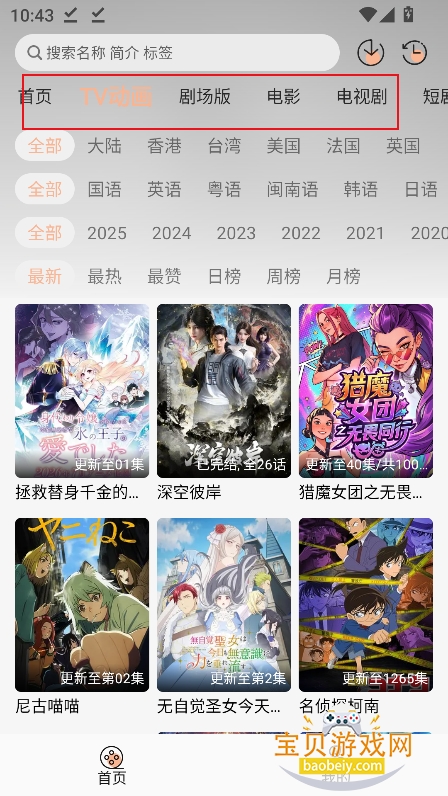Image resolution: width=448 pixels, height=796 pixels.
Task: Open the 尼古喵喵 card
Action: [x=82, y=616]
